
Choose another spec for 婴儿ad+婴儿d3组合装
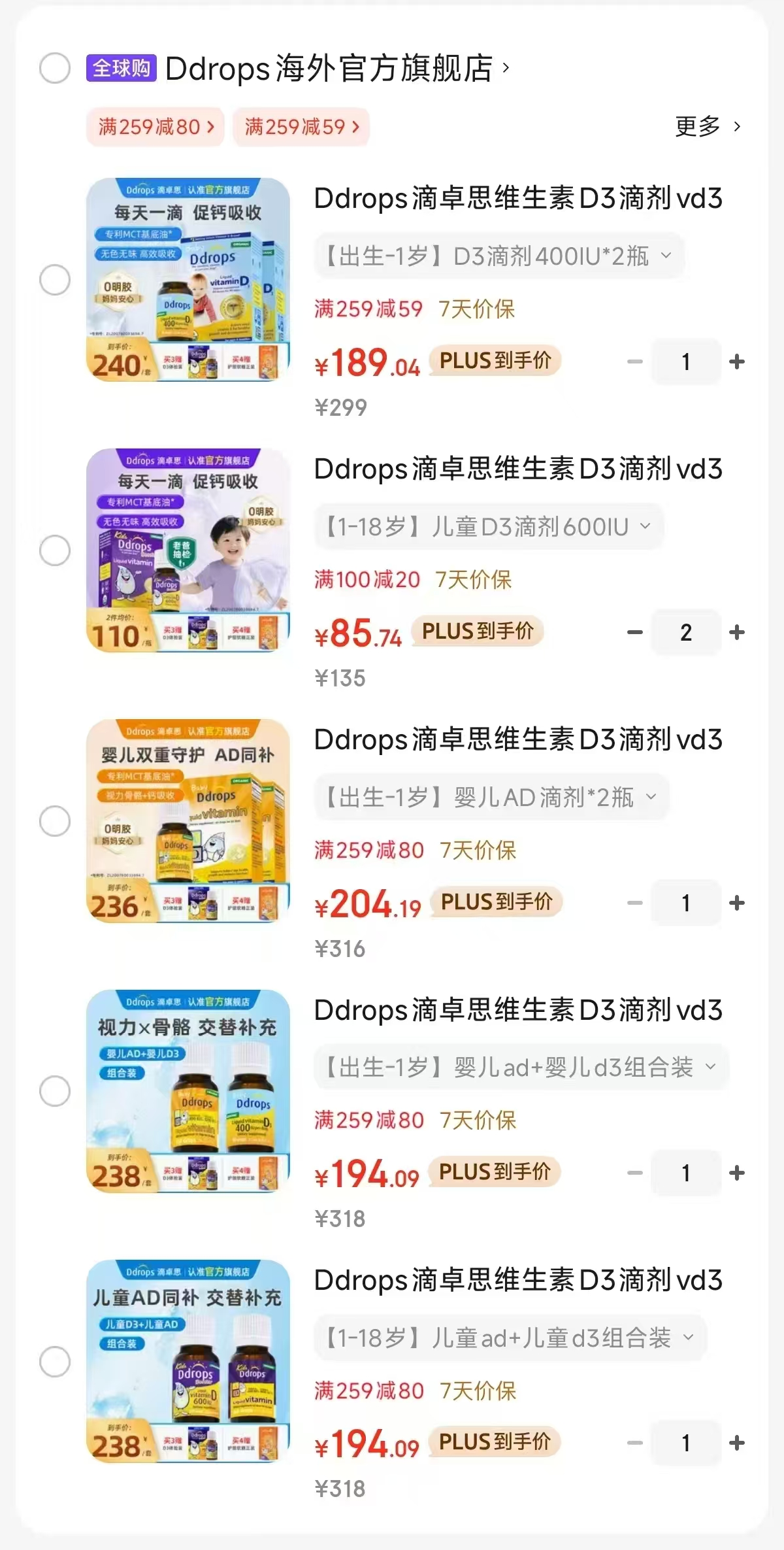tap(521, 1067)
